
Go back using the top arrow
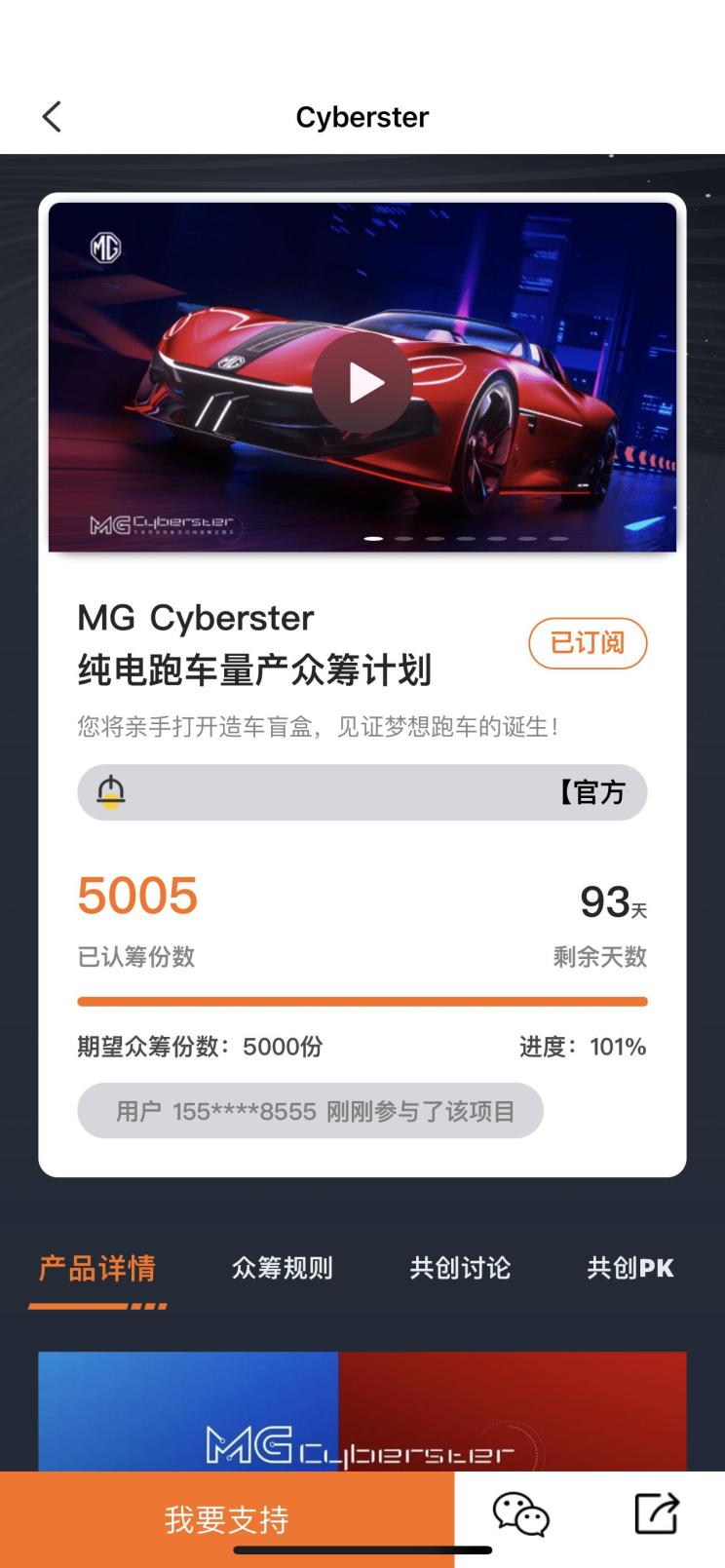pos(52,117)
